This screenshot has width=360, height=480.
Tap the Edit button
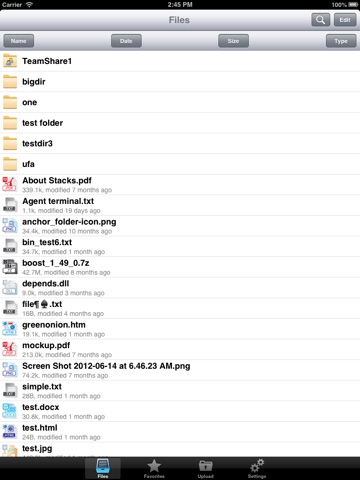click(345, 20)
